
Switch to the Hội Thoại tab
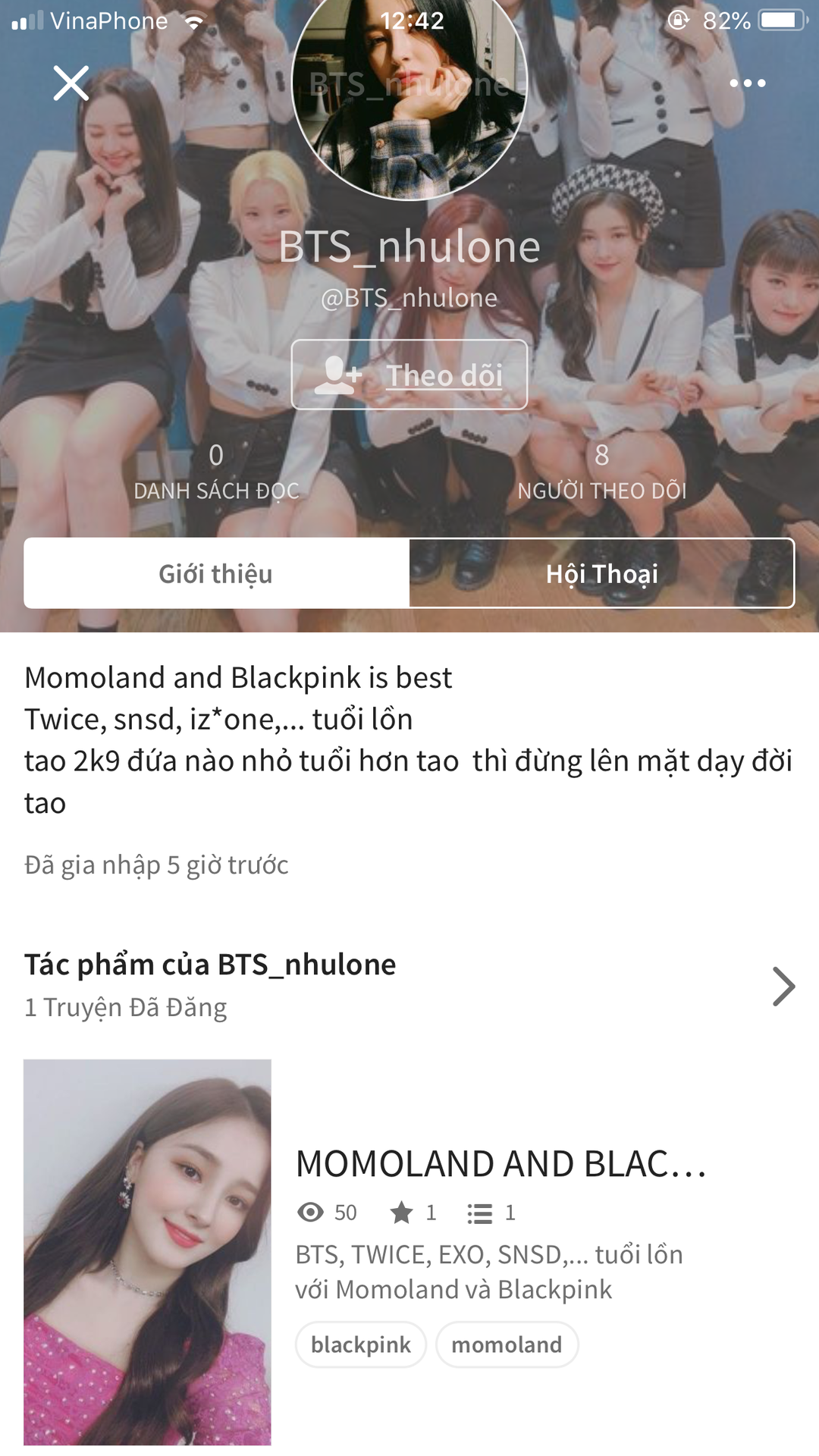tap(601, 573)
